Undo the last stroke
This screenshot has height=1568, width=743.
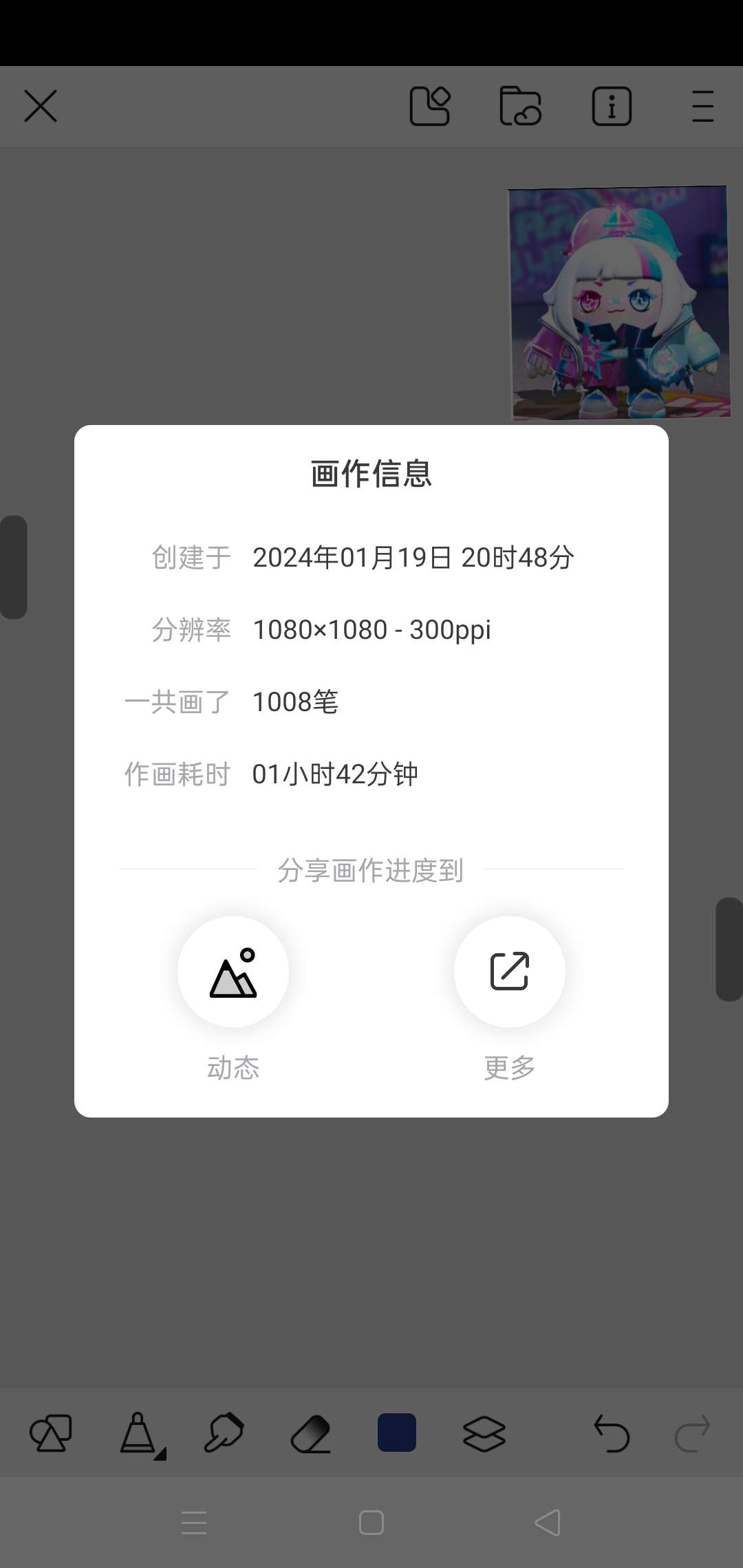(612, 1434)
